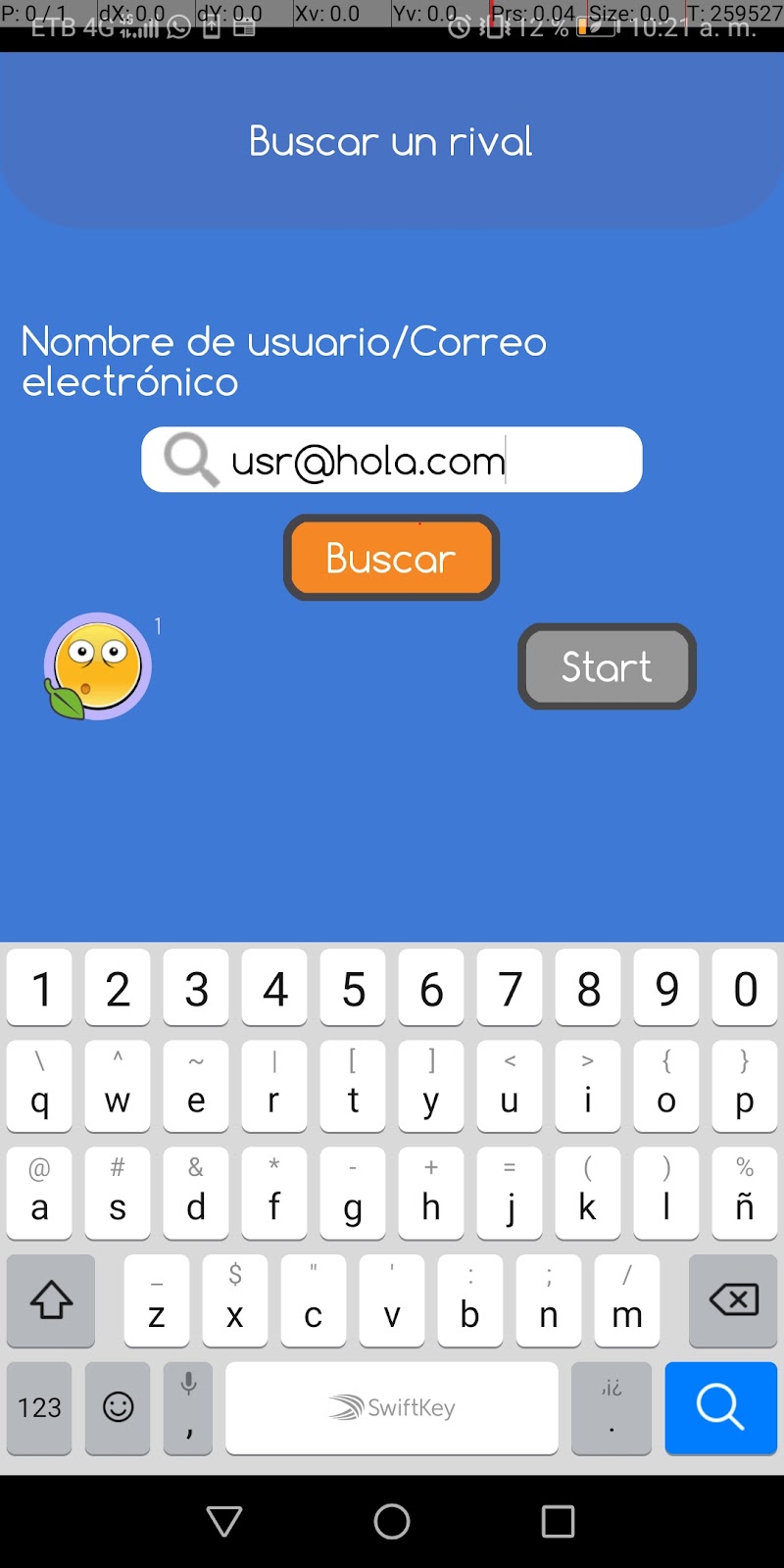Tap the gray Start button

tap(607, 666)
